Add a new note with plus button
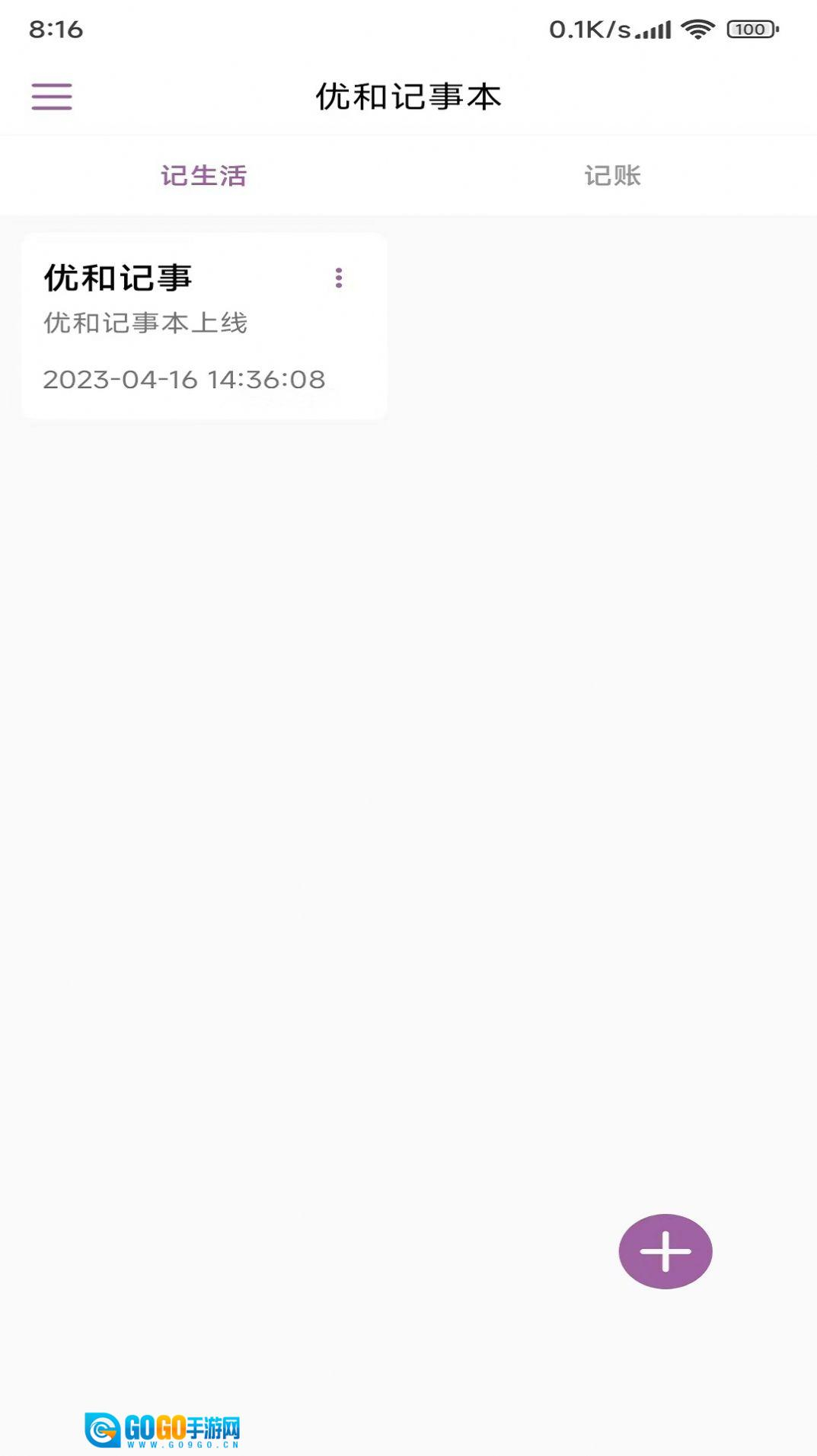817x1456 pixels. pos(665,1251)
